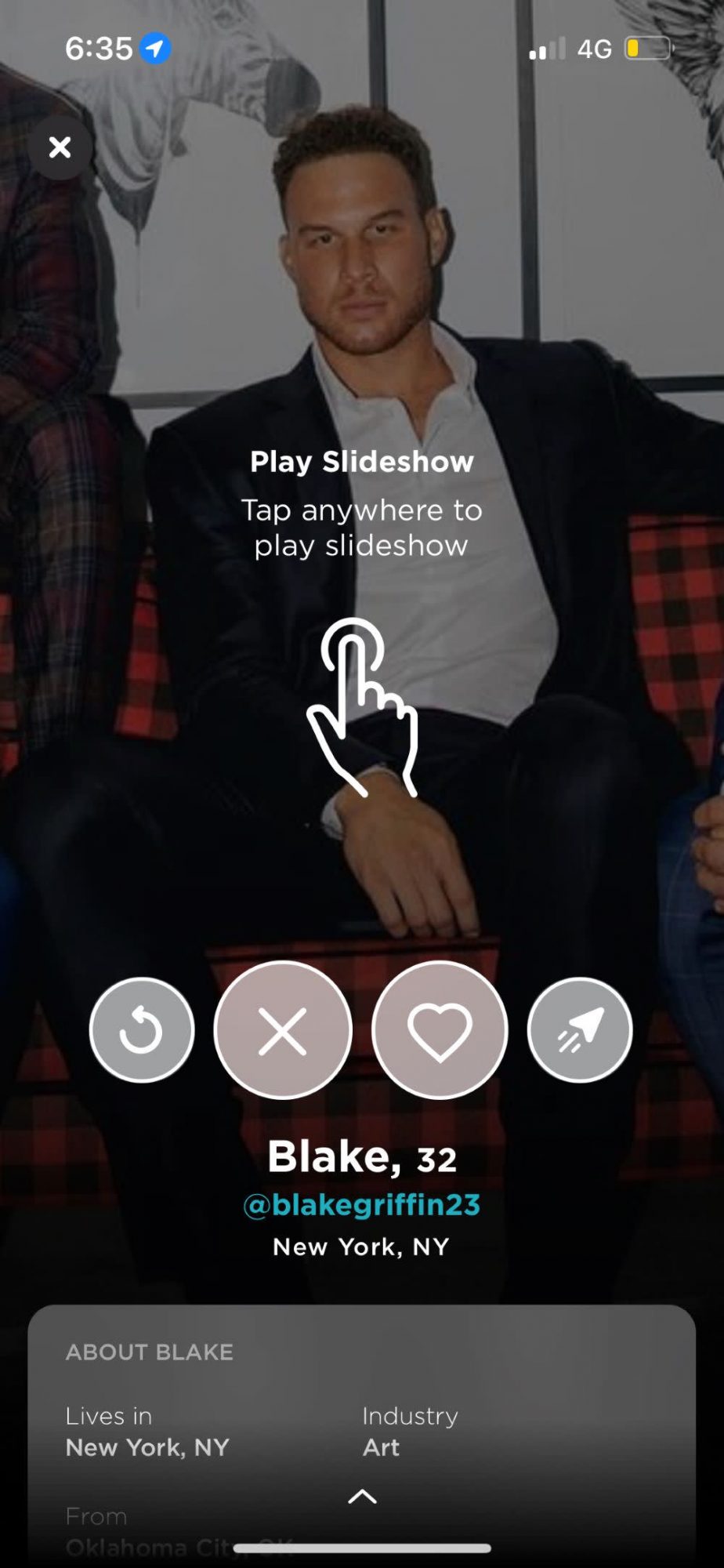The image size is (724, 1568).
Task: Open the @blakegriffin23 handle link
Action: point(361,1204)
